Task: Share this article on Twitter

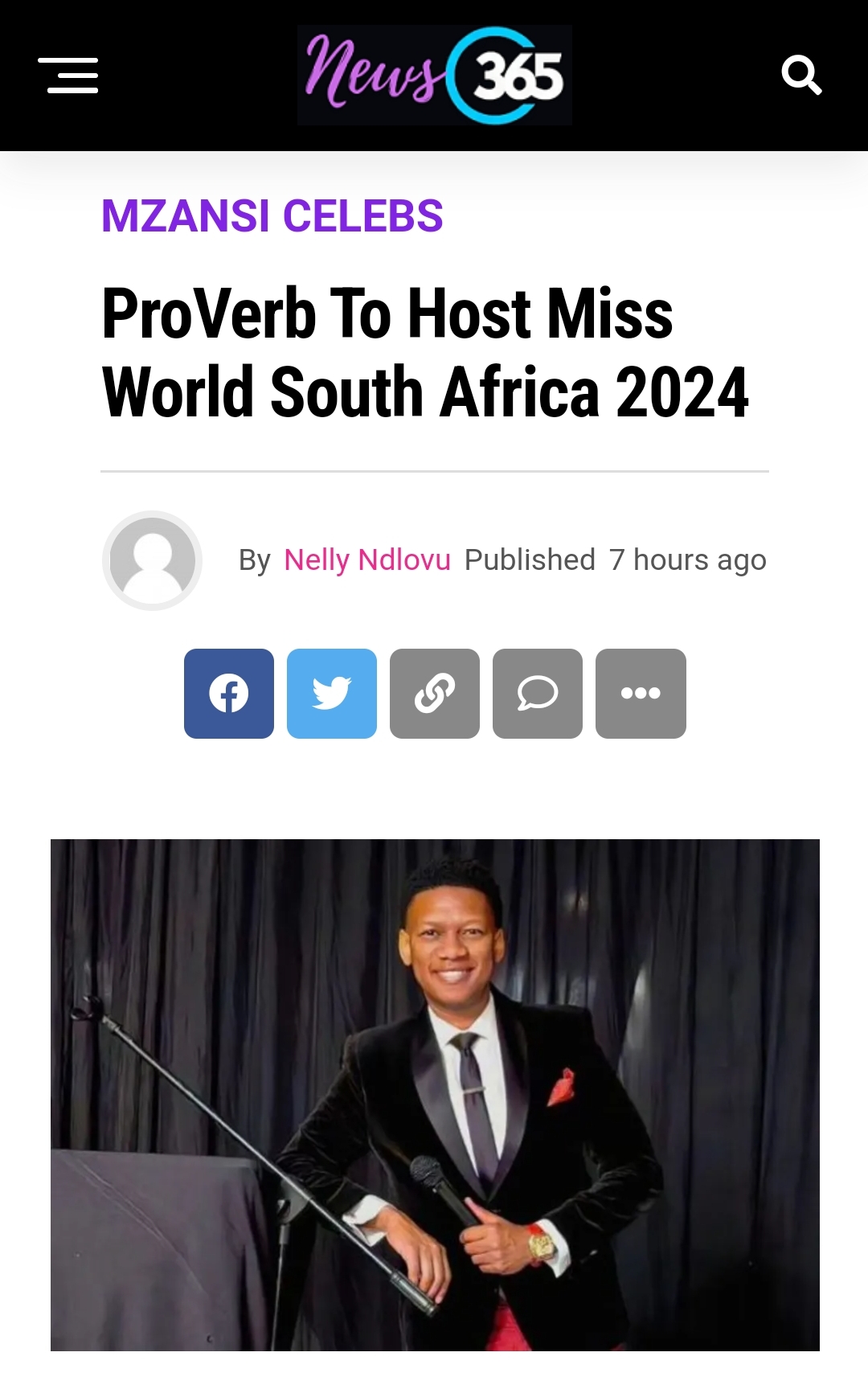Action: [x=332, y=694]
